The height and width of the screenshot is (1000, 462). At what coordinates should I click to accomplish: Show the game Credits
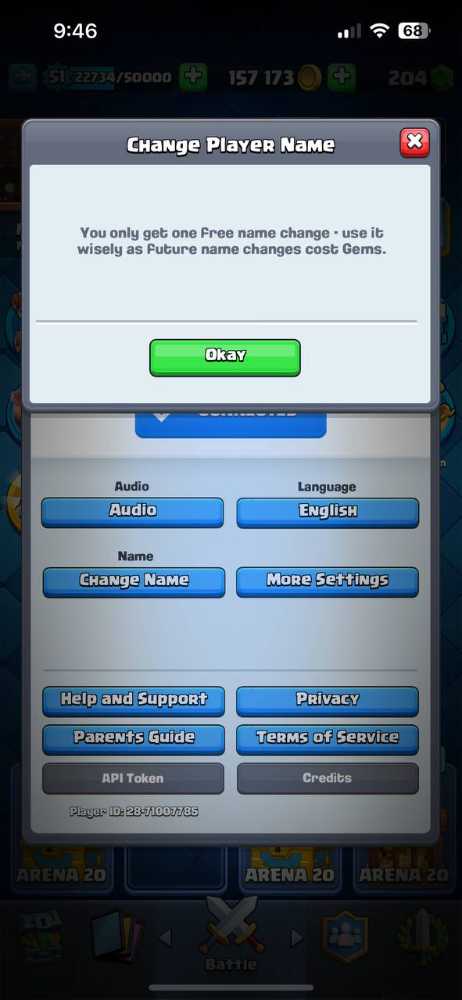point(327,778)
